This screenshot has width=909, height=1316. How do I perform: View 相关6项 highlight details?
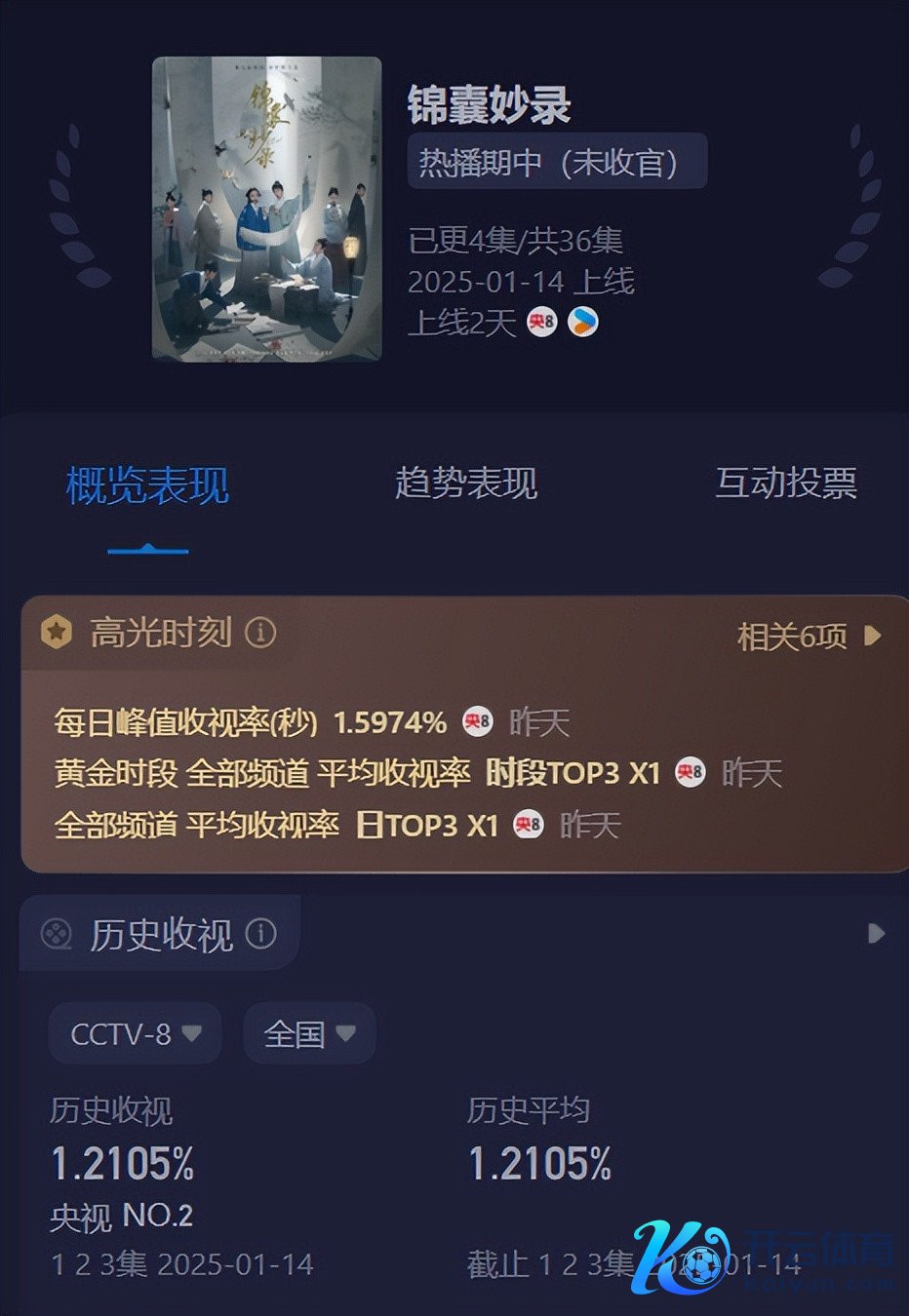coord(809,637)
